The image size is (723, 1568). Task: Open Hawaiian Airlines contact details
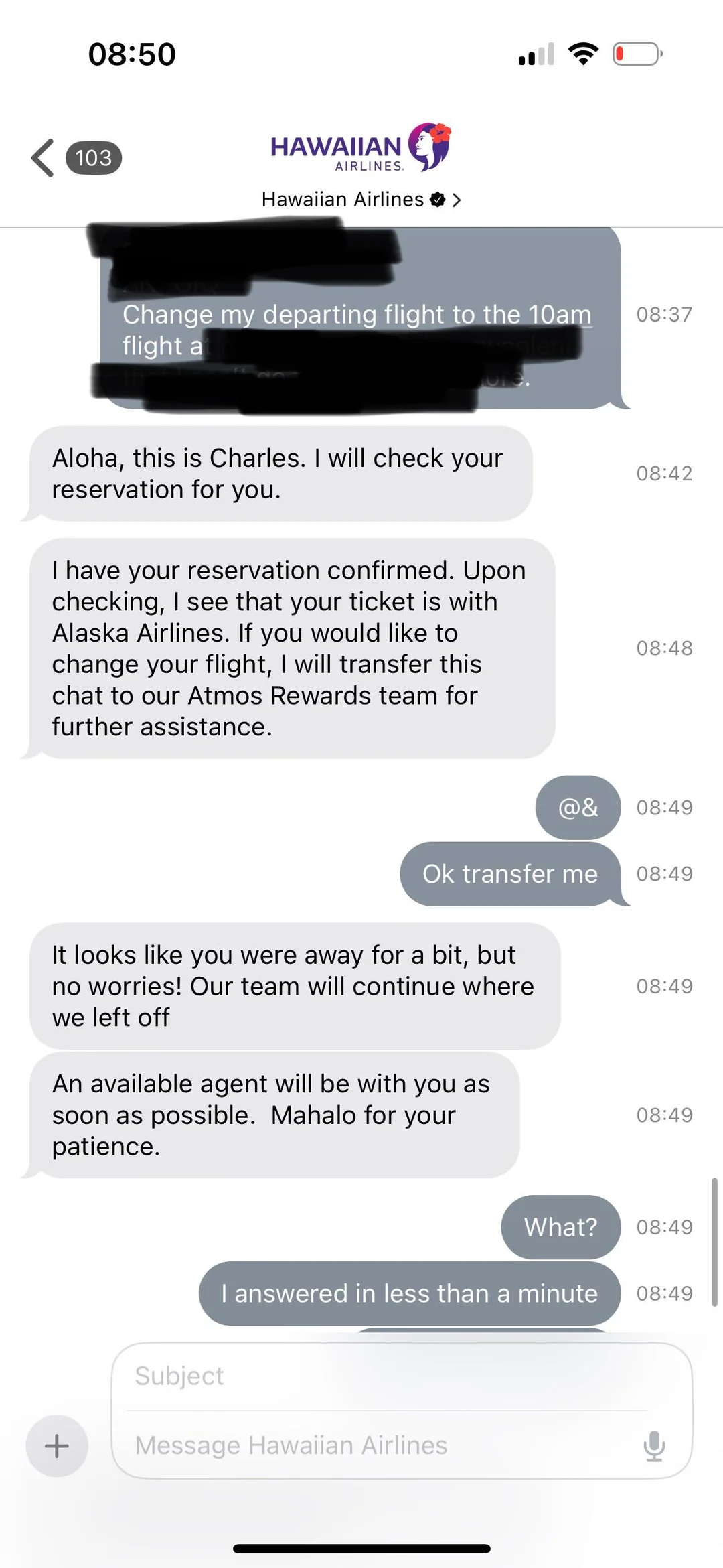click(x=361, y=199)
